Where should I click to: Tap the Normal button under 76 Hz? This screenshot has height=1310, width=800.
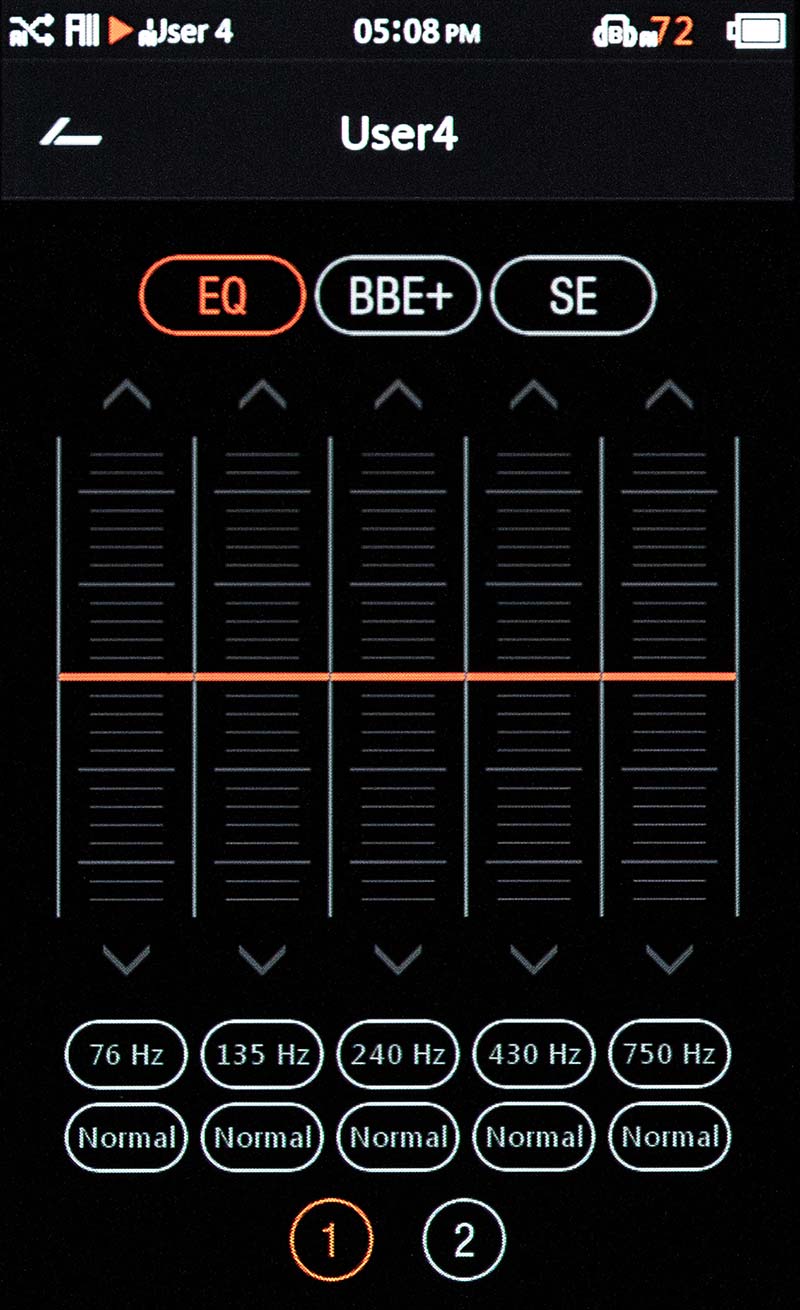tap(126, 1137)
